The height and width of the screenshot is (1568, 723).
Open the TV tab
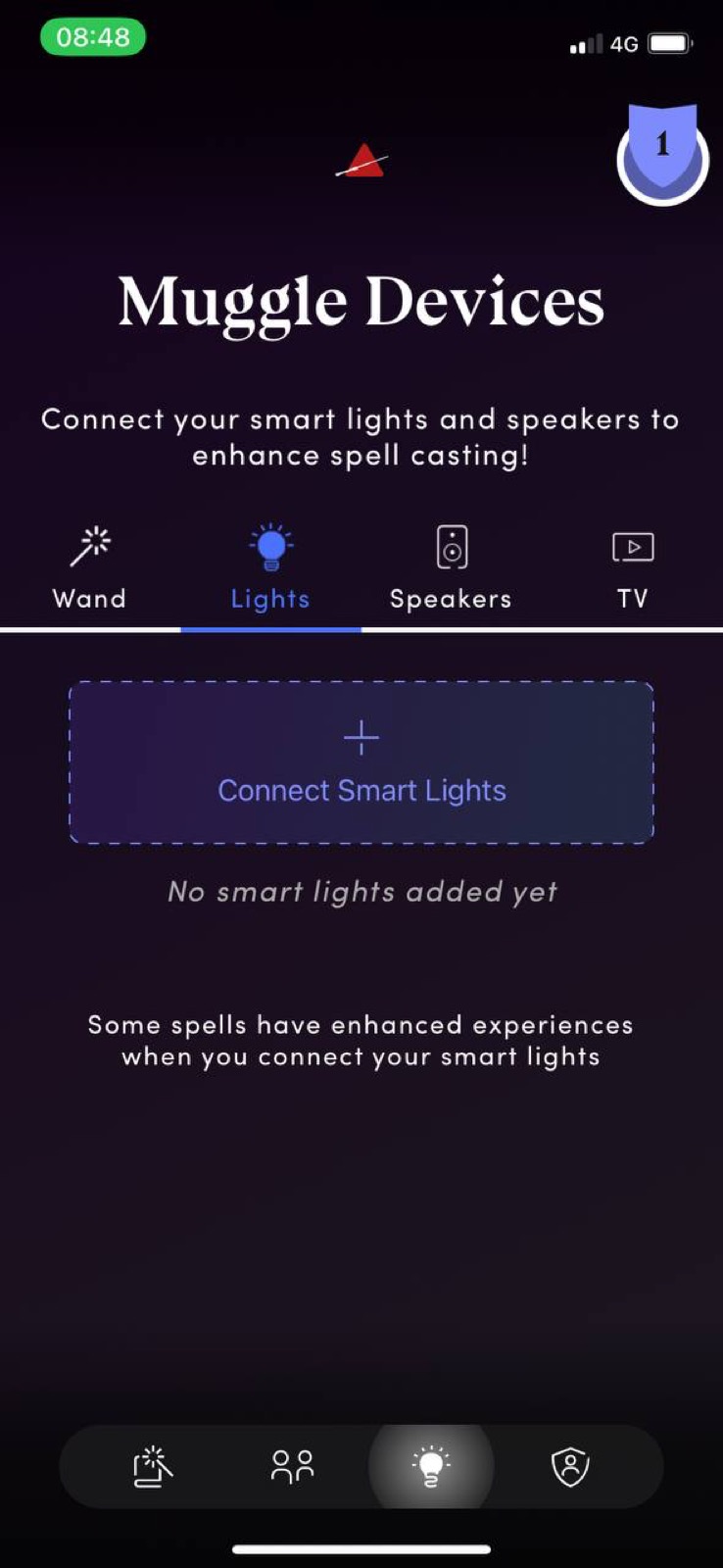click(x=632, y=568)
